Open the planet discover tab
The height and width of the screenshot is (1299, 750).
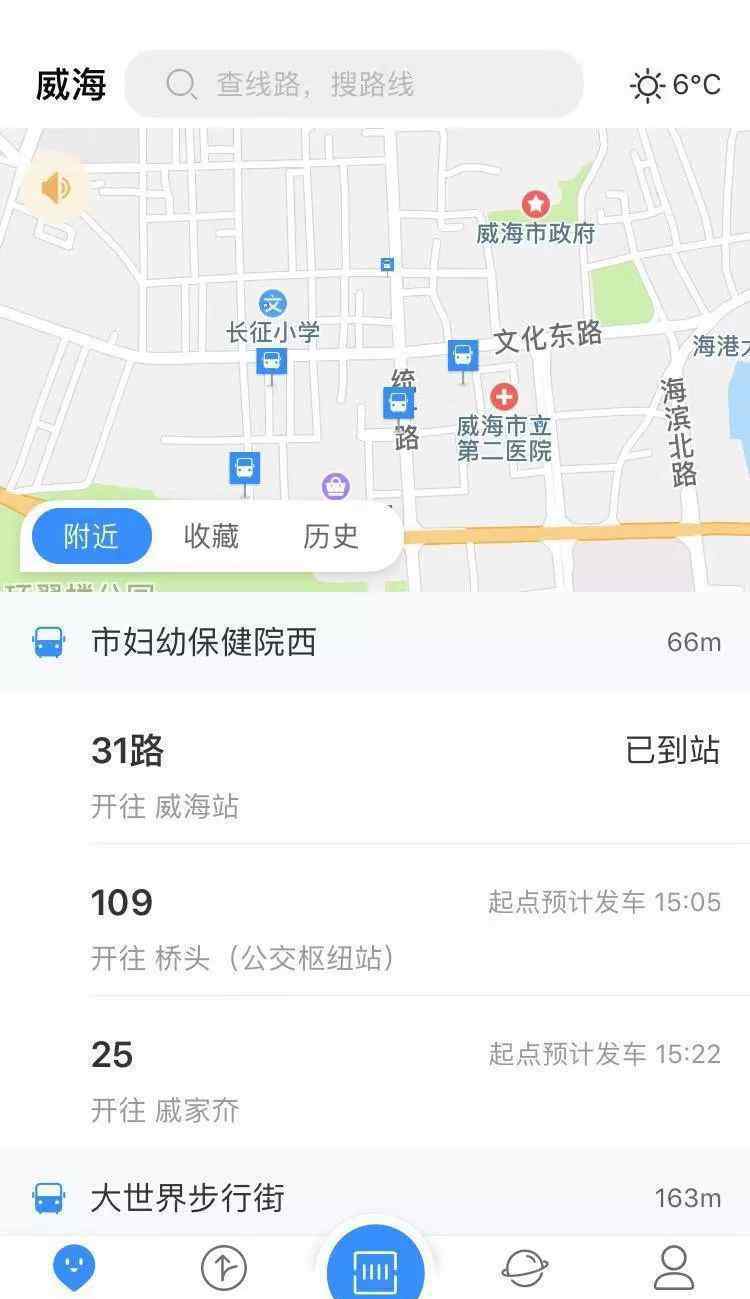[x=525, y=1268]
